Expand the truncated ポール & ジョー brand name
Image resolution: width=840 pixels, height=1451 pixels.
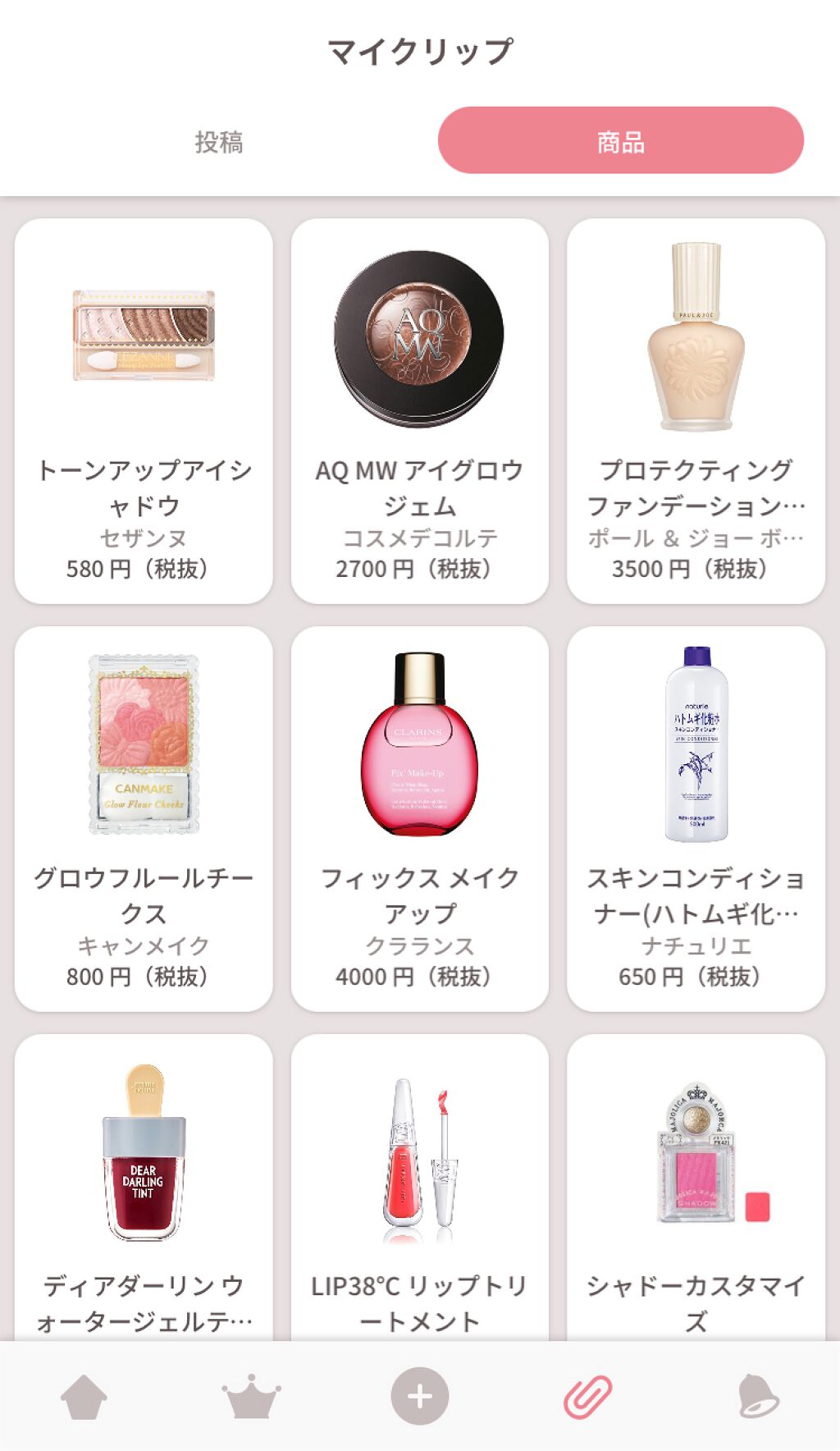click(x=696, y=539)
